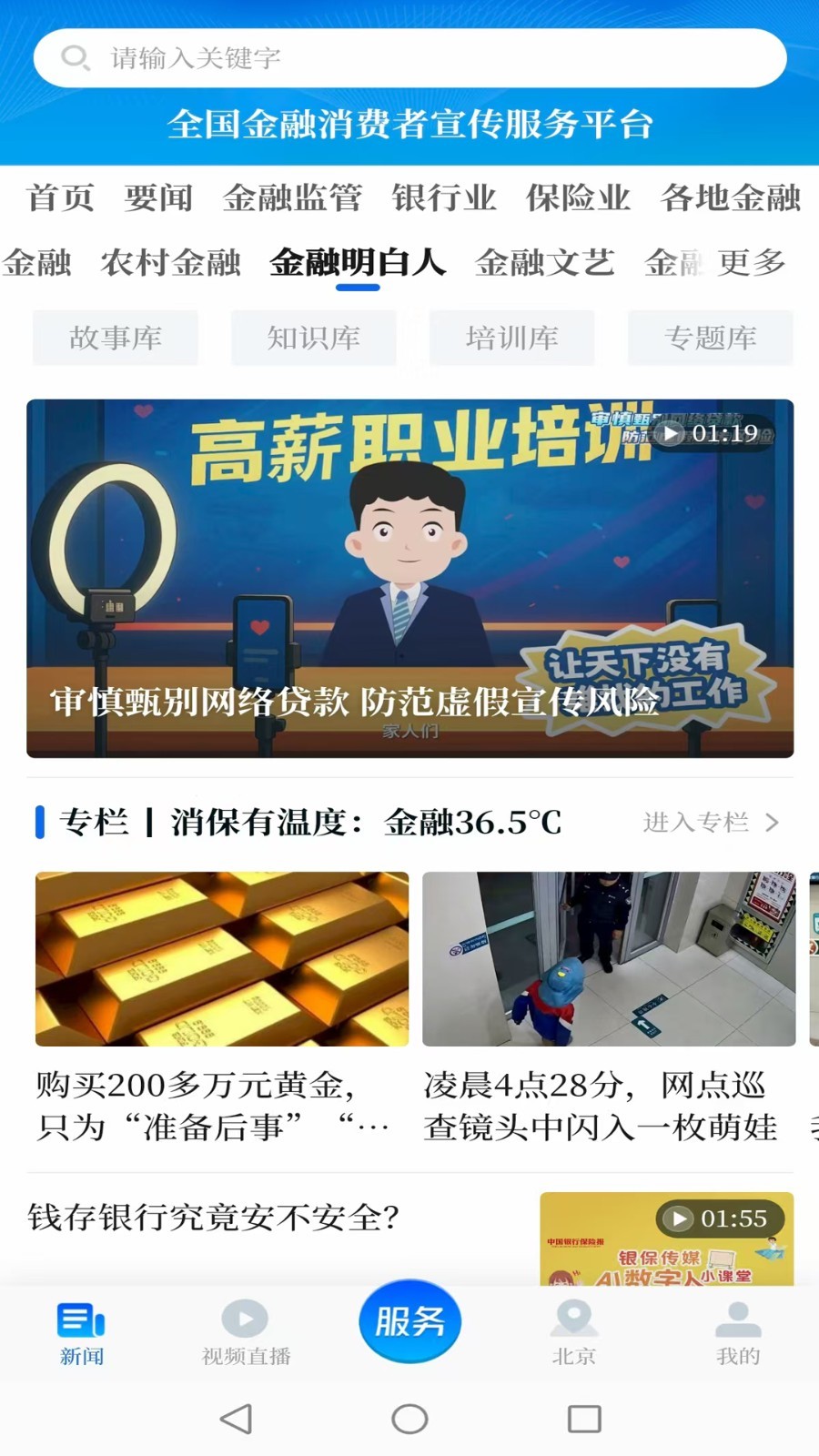This screenshot has width=819, height=1456.
Task: Go to the 银行业 tab
Action: pos(444,197)
